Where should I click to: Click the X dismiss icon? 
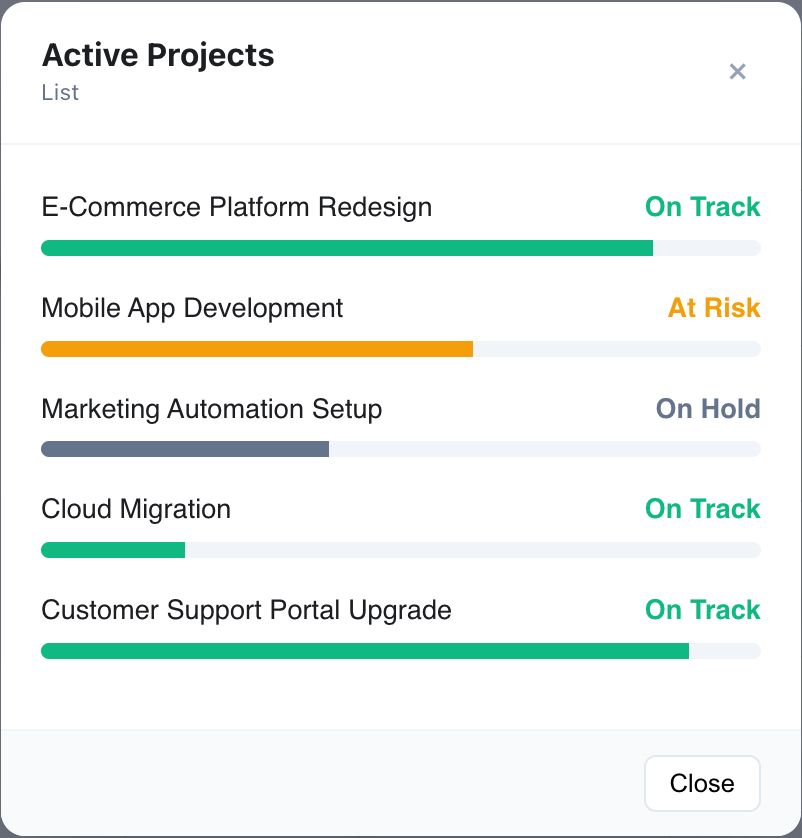point(738,71)
